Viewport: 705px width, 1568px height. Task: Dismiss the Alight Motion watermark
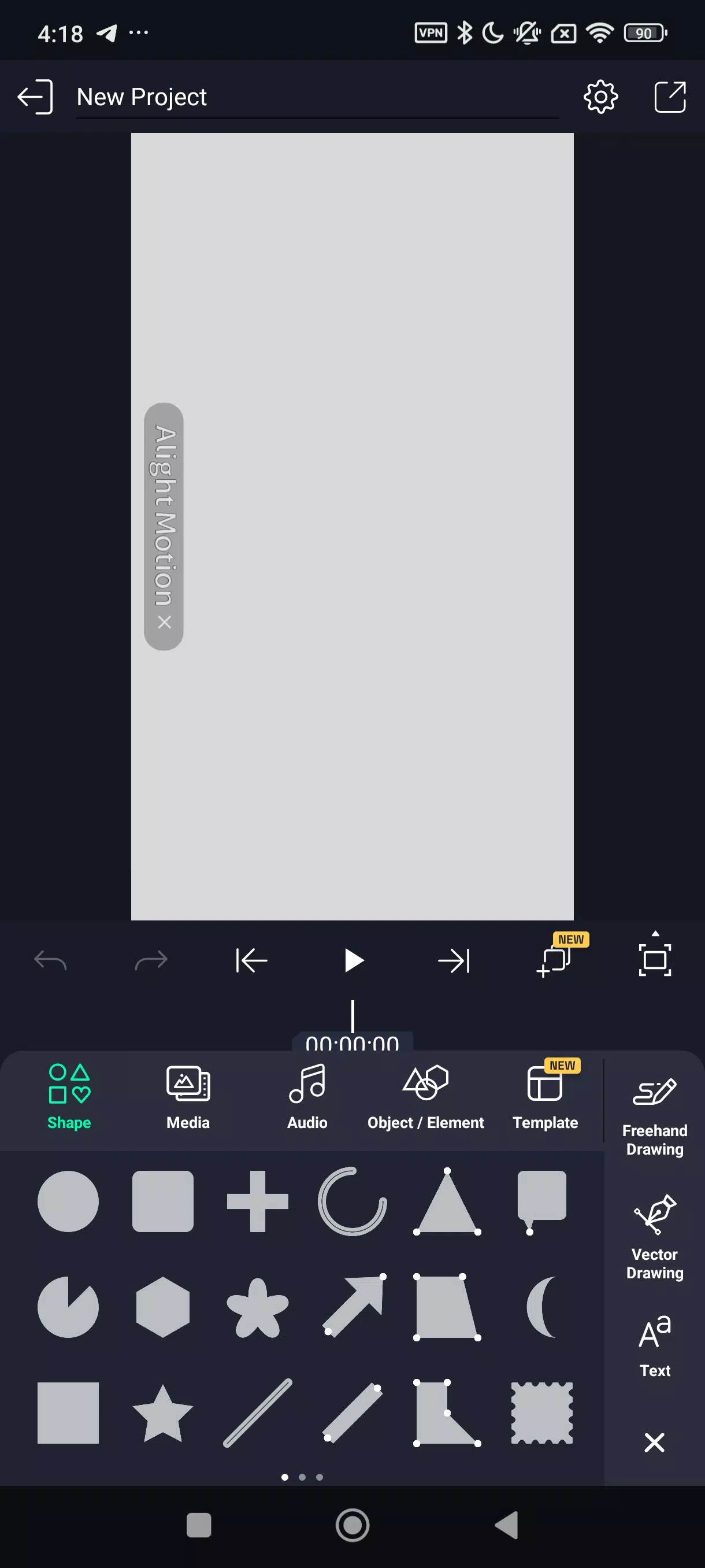164,622
